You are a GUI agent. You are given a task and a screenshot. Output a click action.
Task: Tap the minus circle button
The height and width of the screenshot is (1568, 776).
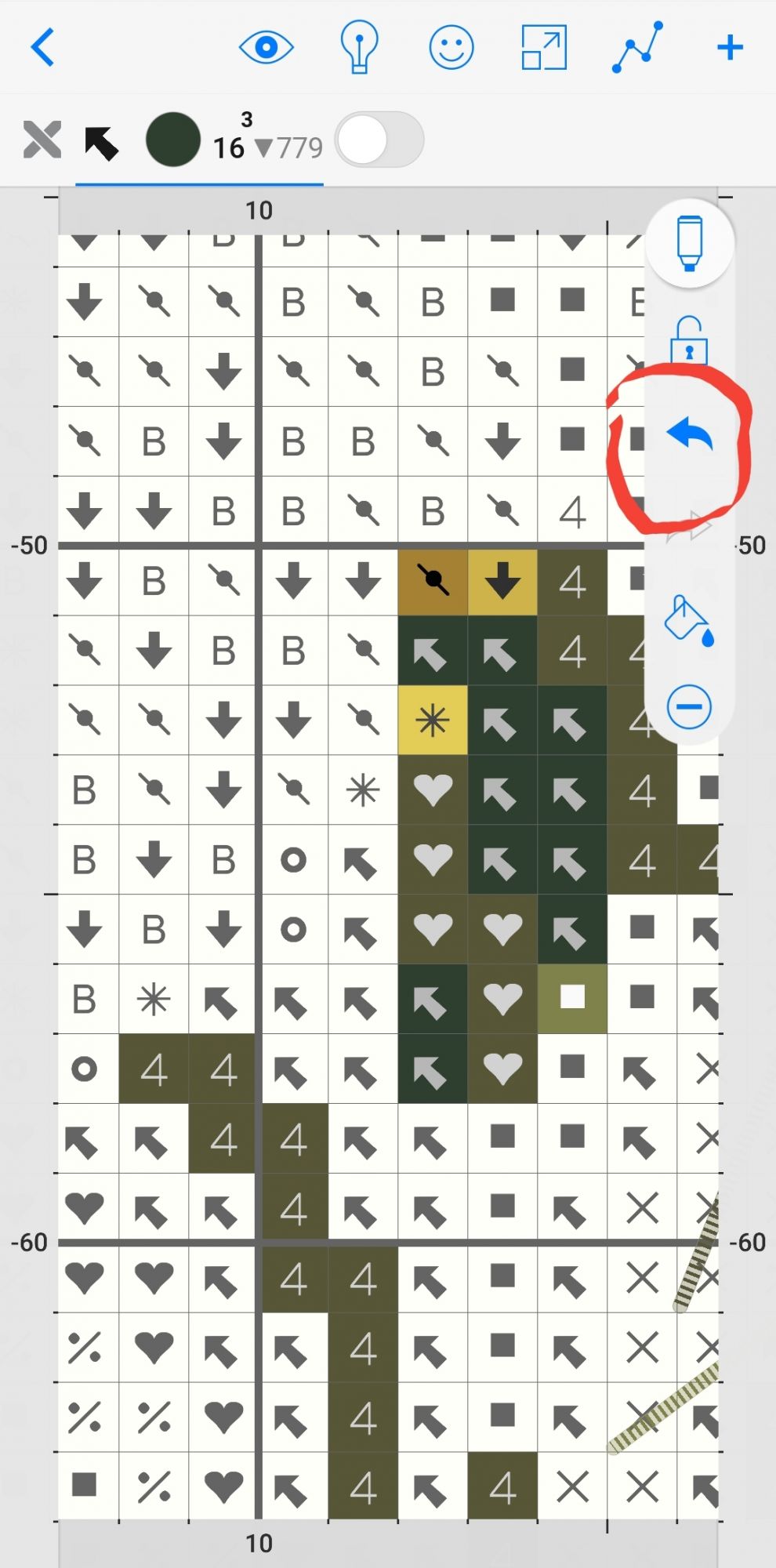coord(689,707)
